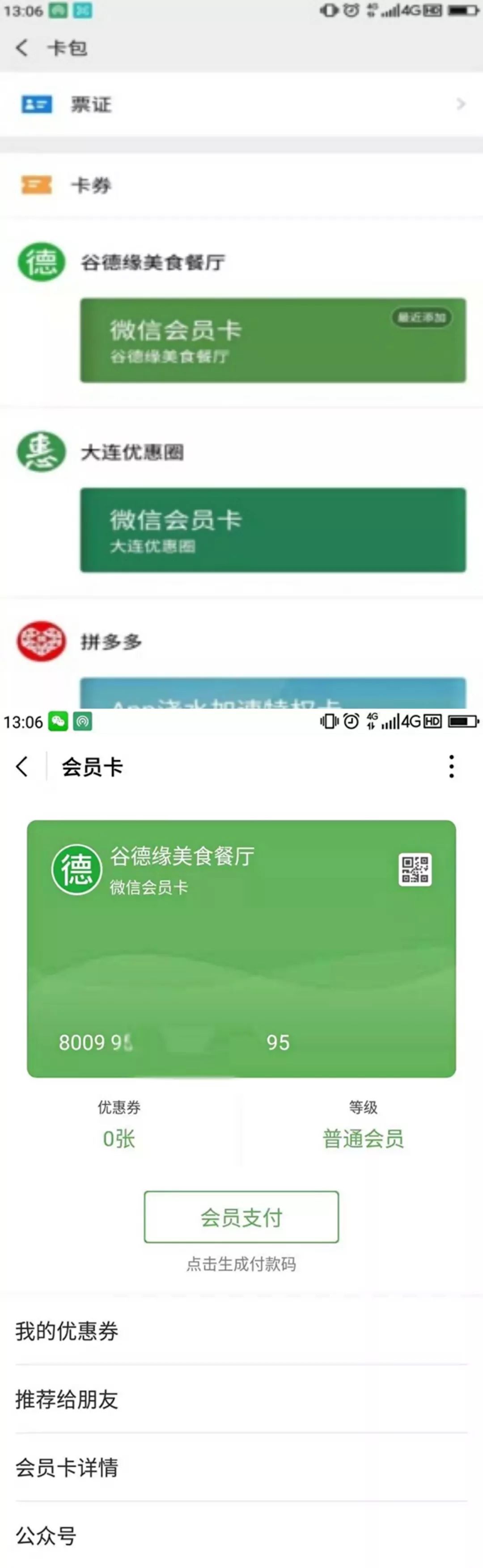Open the three-dot overflow menu
Screen dimensions: 483x1568
pyautogui.click(x=451, y=767)
